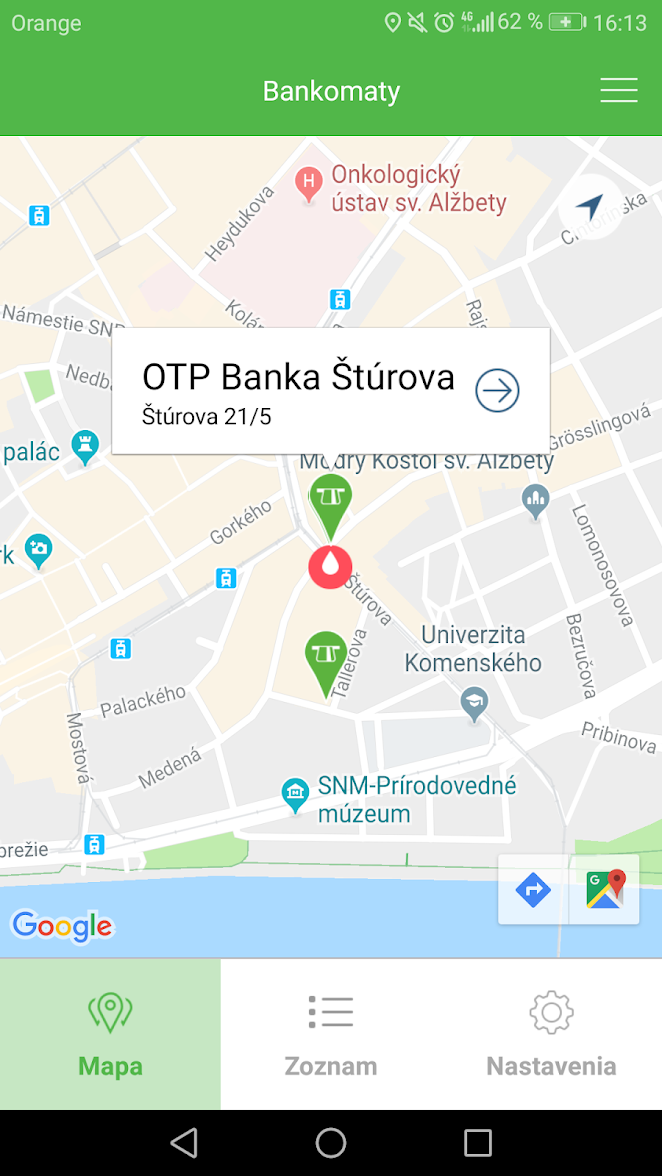Open OTP Banka Štúrova details arrow
Screen dimensions: 662x1176
click(497, 390)
